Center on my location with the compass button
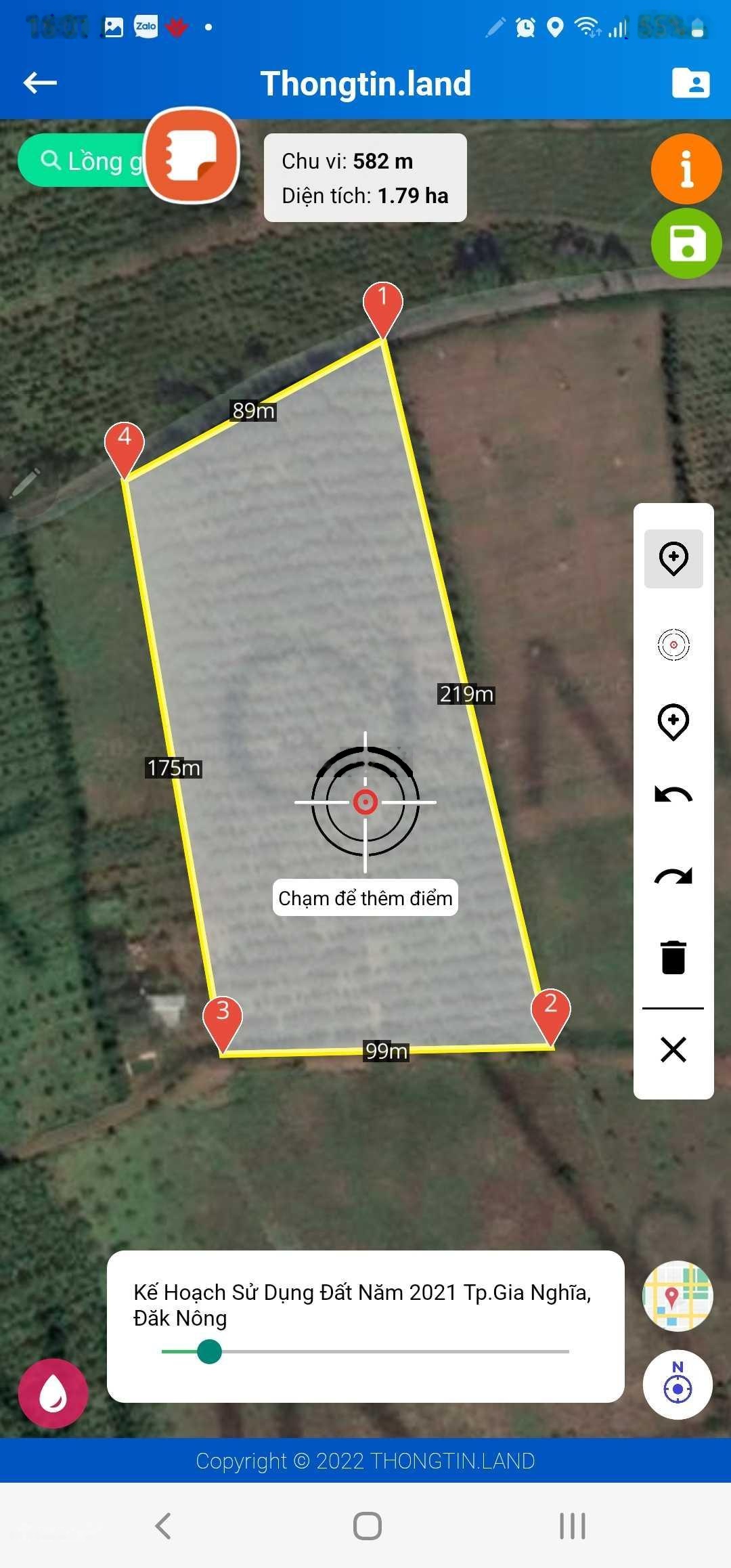 click(678, 1385)
